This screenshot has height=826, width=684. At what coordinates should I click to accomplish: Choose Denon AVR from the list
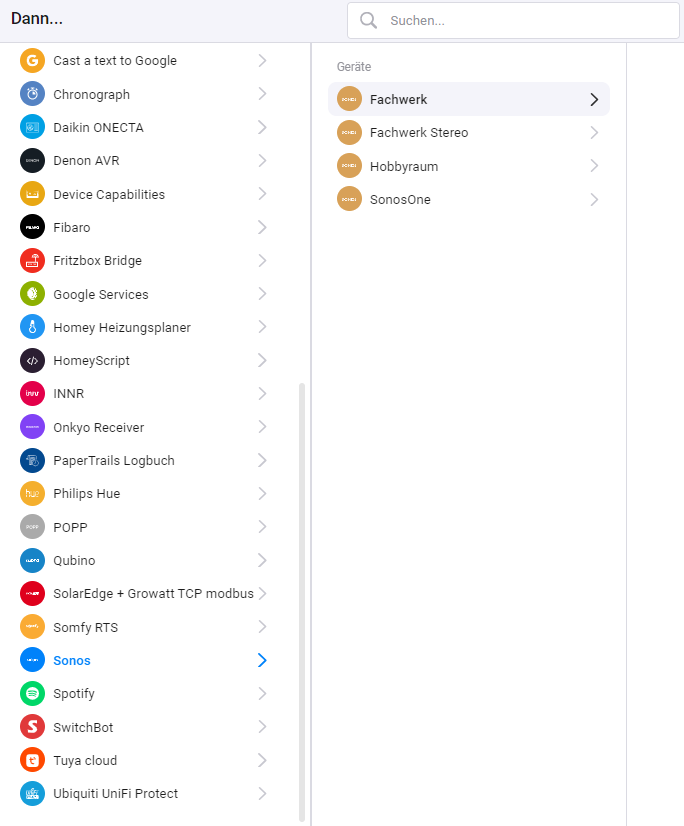(x=143, y=161)
